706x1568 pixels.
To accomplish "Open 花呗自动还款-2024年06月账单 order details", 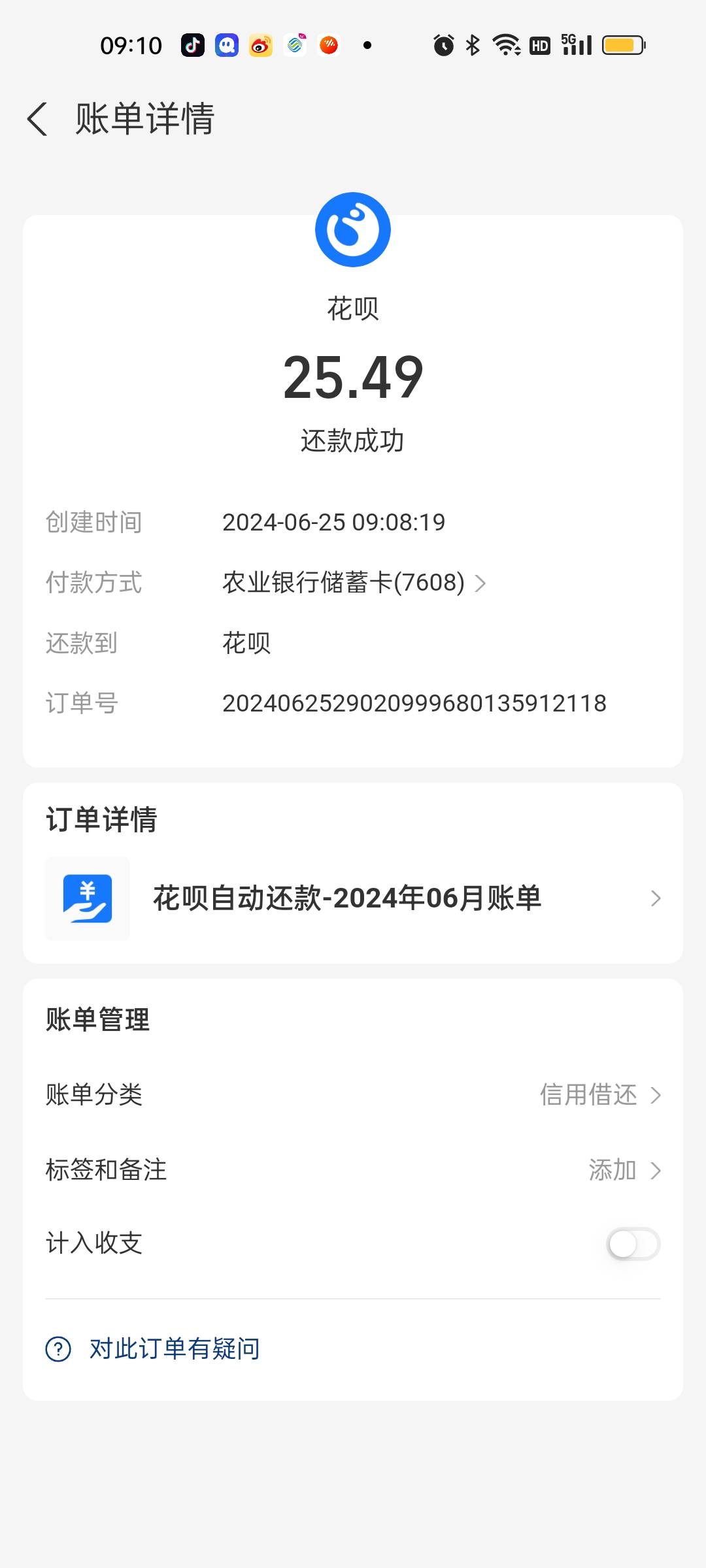I will [x=353, y=898].
